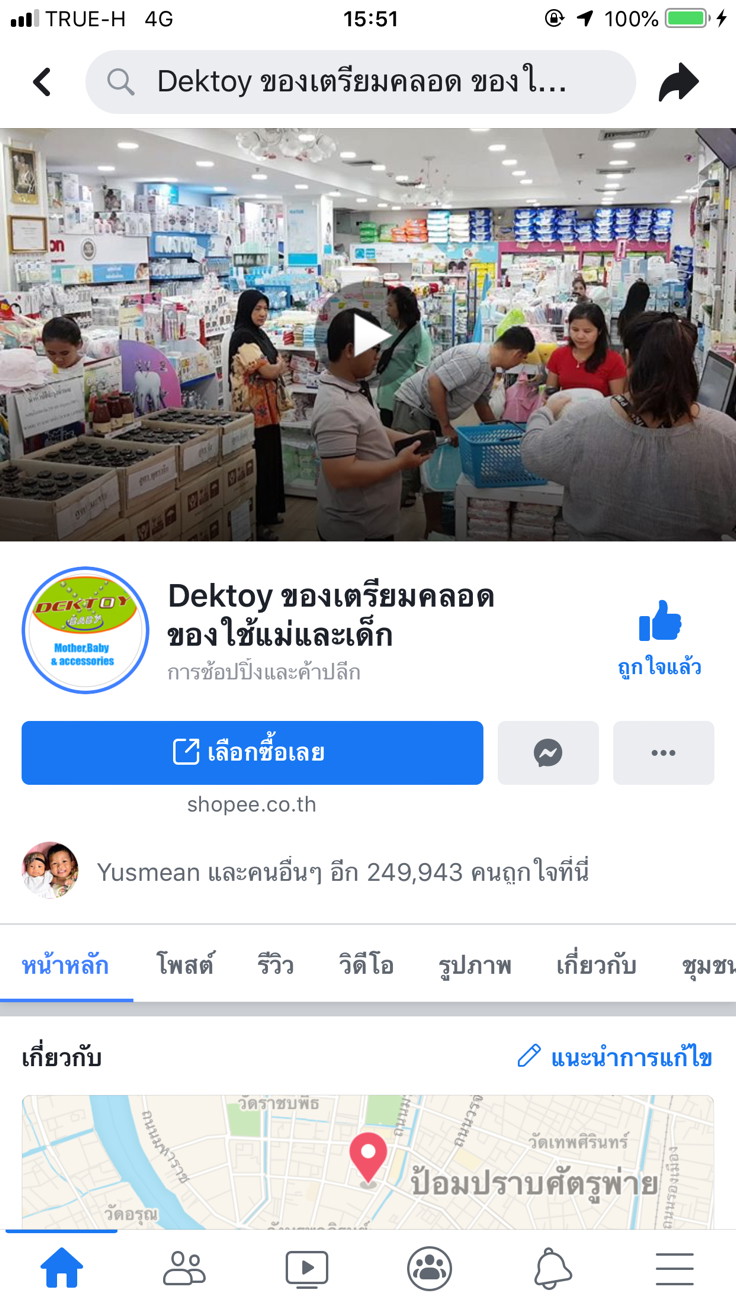736x1308 pixels.
Task: Switch to the รูปภาพ tab
Action: (475, 966)
